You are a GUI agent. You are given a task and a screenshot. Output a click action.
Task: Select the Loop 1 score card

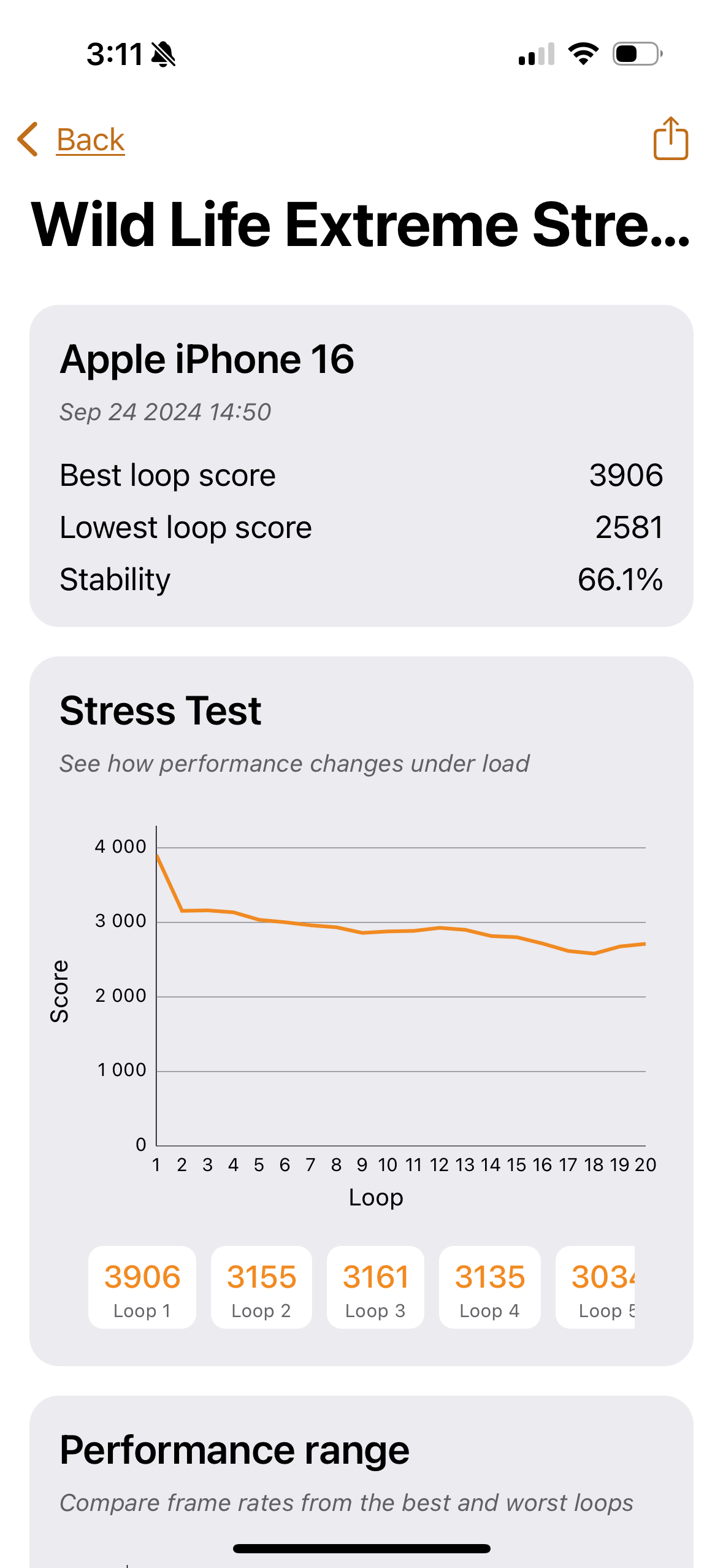(142, 1287)
